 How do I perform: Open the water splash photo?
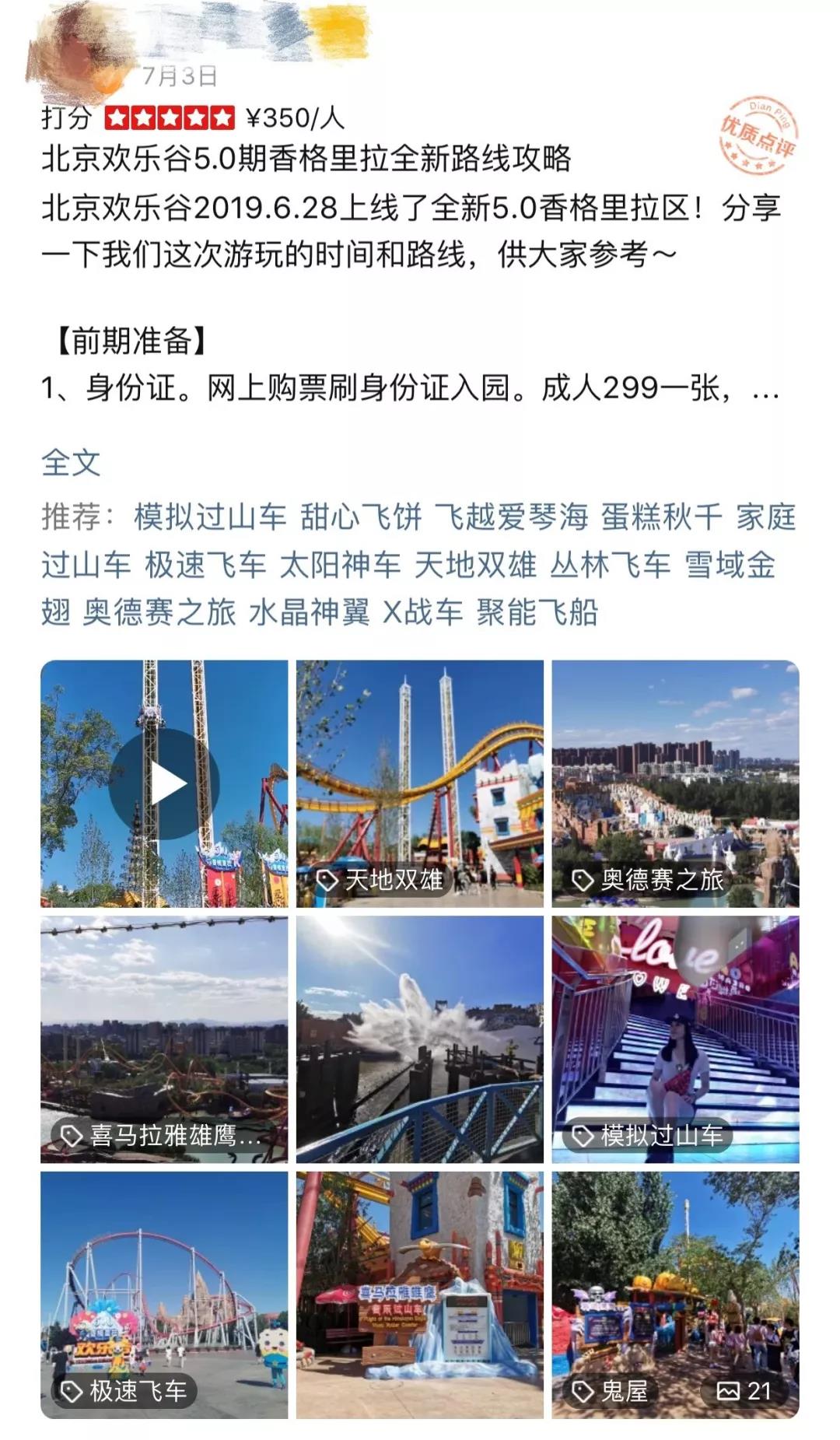pyautogui.click(x=419, y=1039)
